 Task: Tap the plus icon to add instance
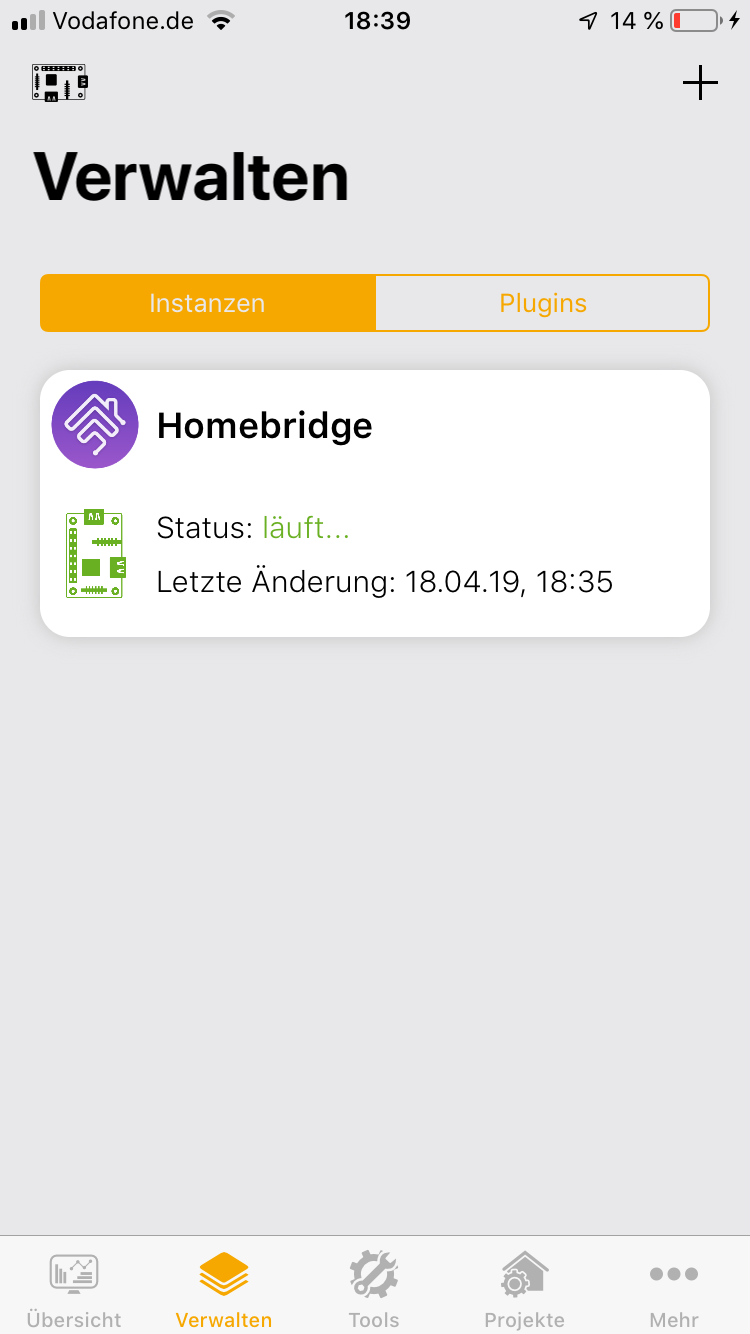click(x=700, y=83)
